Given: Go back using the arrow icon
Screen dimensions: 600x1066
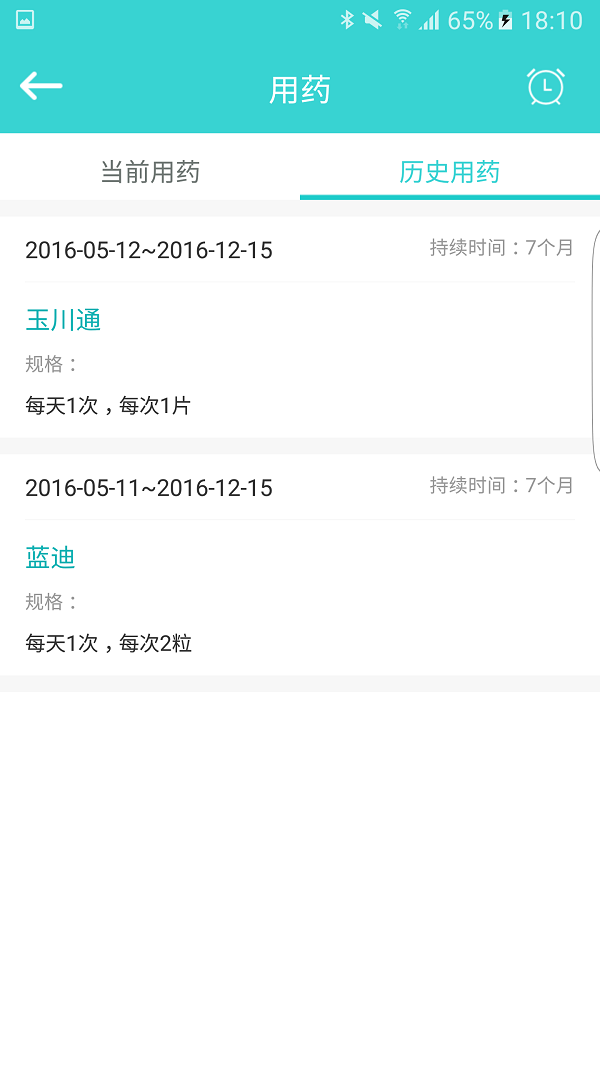Looking at the screenshot, I should (x=41, y=86).
